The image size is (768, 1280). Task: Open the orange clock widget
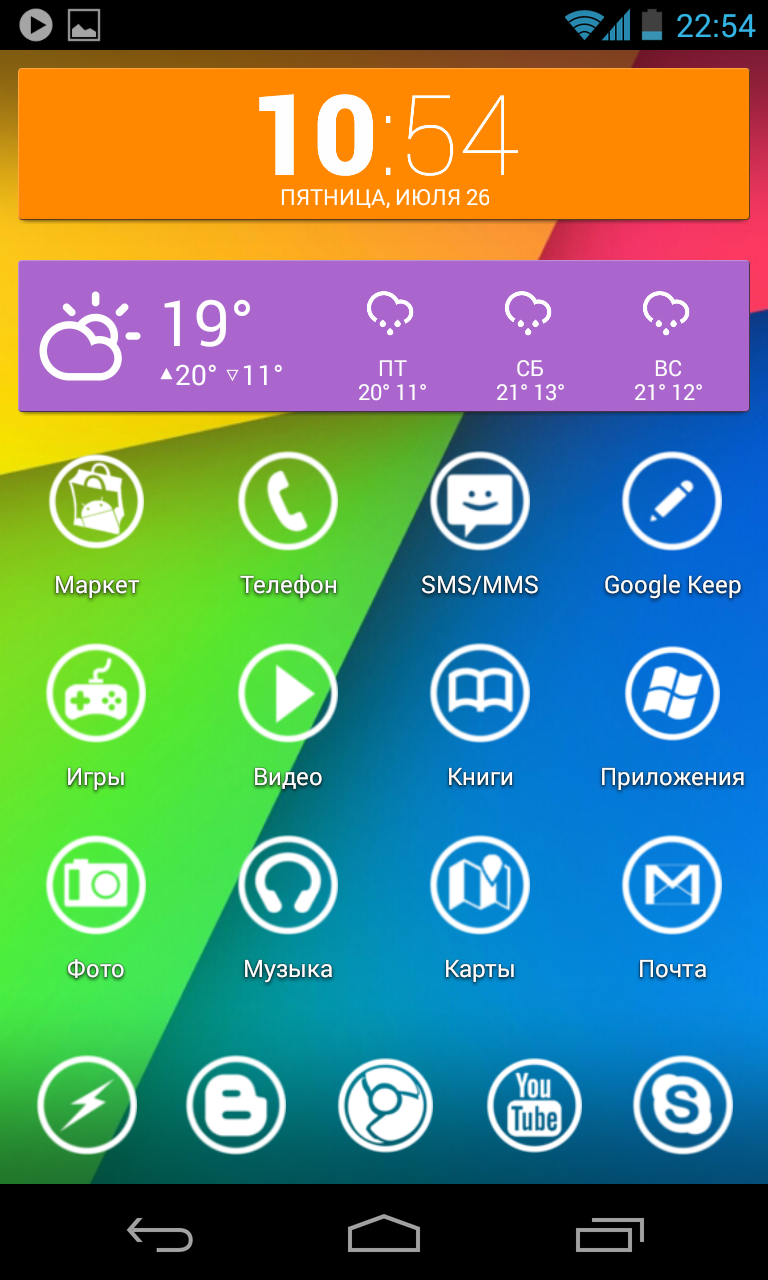384,144
